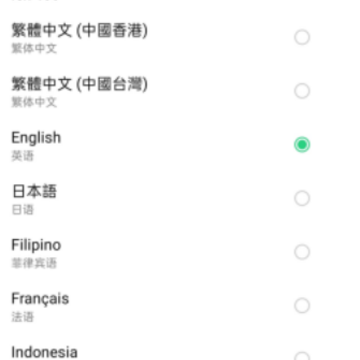Tap the selected English radio button
The width and height of the screenshot is (360, 360).
pos(302,145)
